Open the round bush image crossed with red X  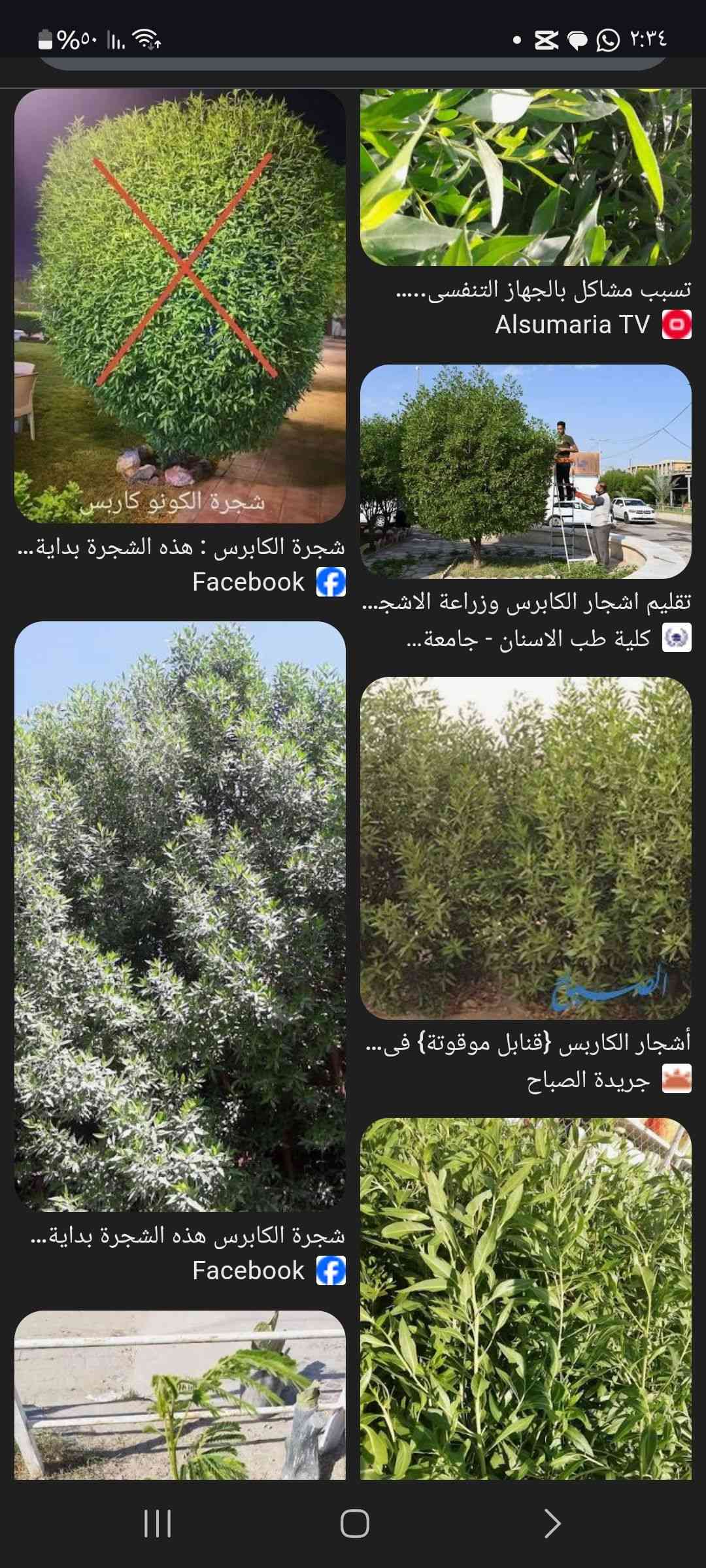(x=180, y=306)
